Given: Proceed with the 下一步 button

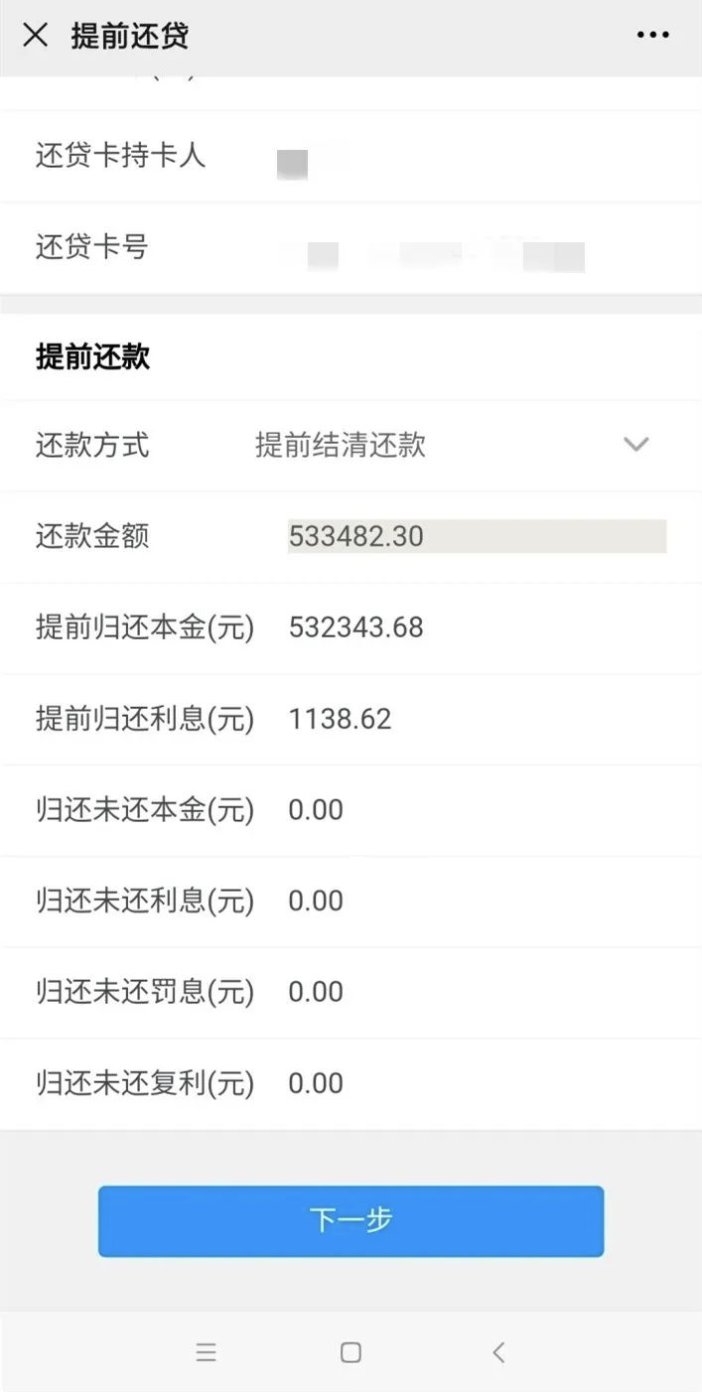Looking at the screenshot, I should 351,1221.
